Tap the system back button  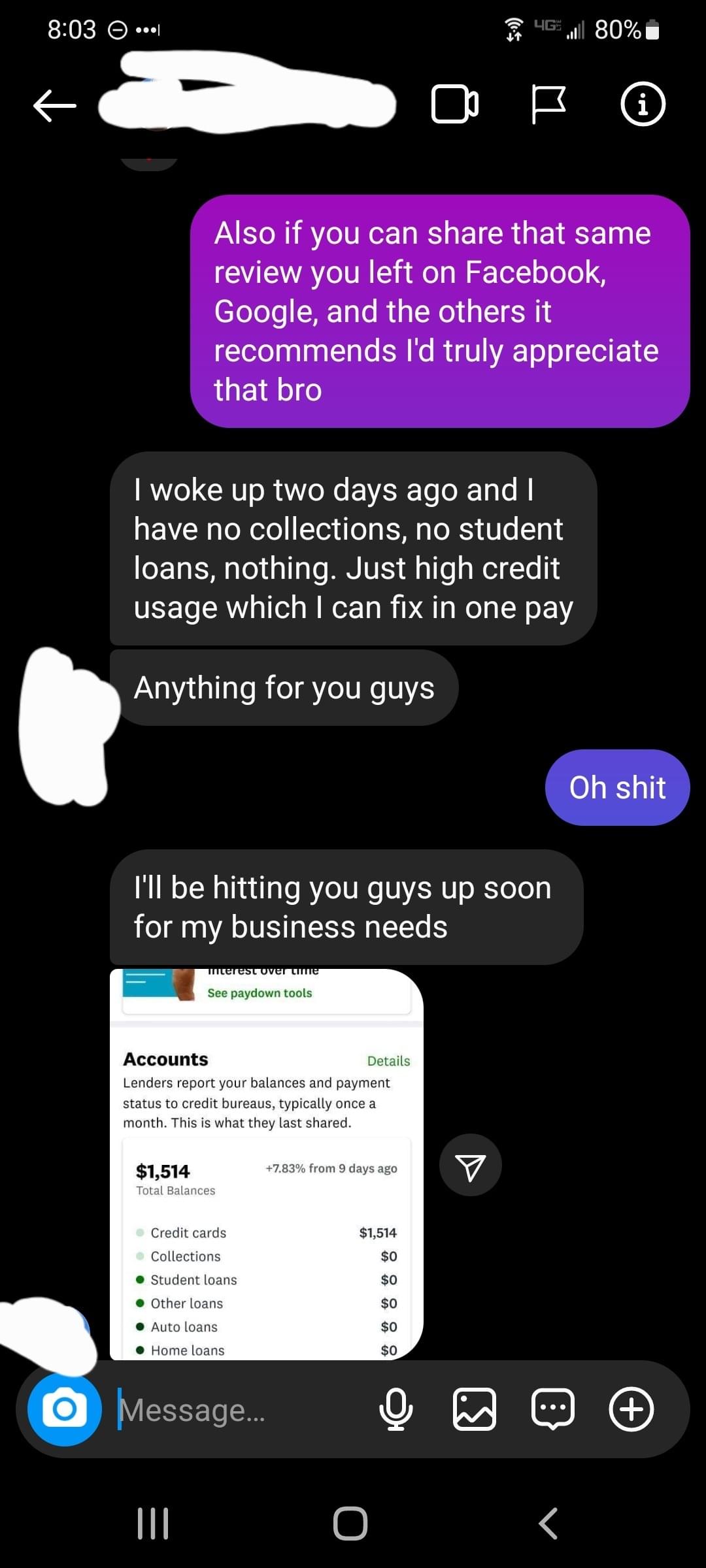click(548, 1524)
